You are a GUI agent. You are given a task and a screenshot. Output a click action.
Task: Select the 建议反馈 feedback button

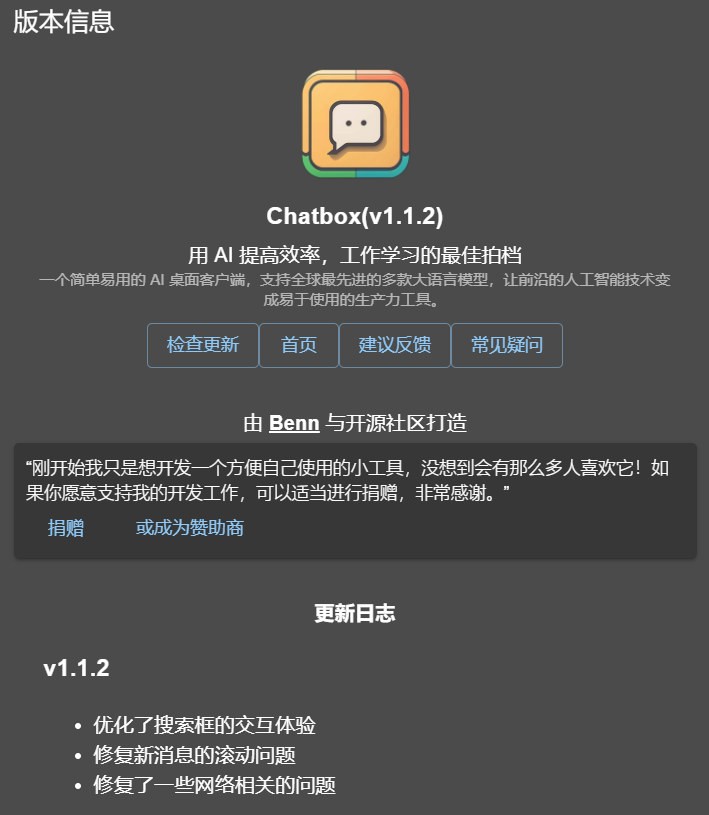coord(395,345)
